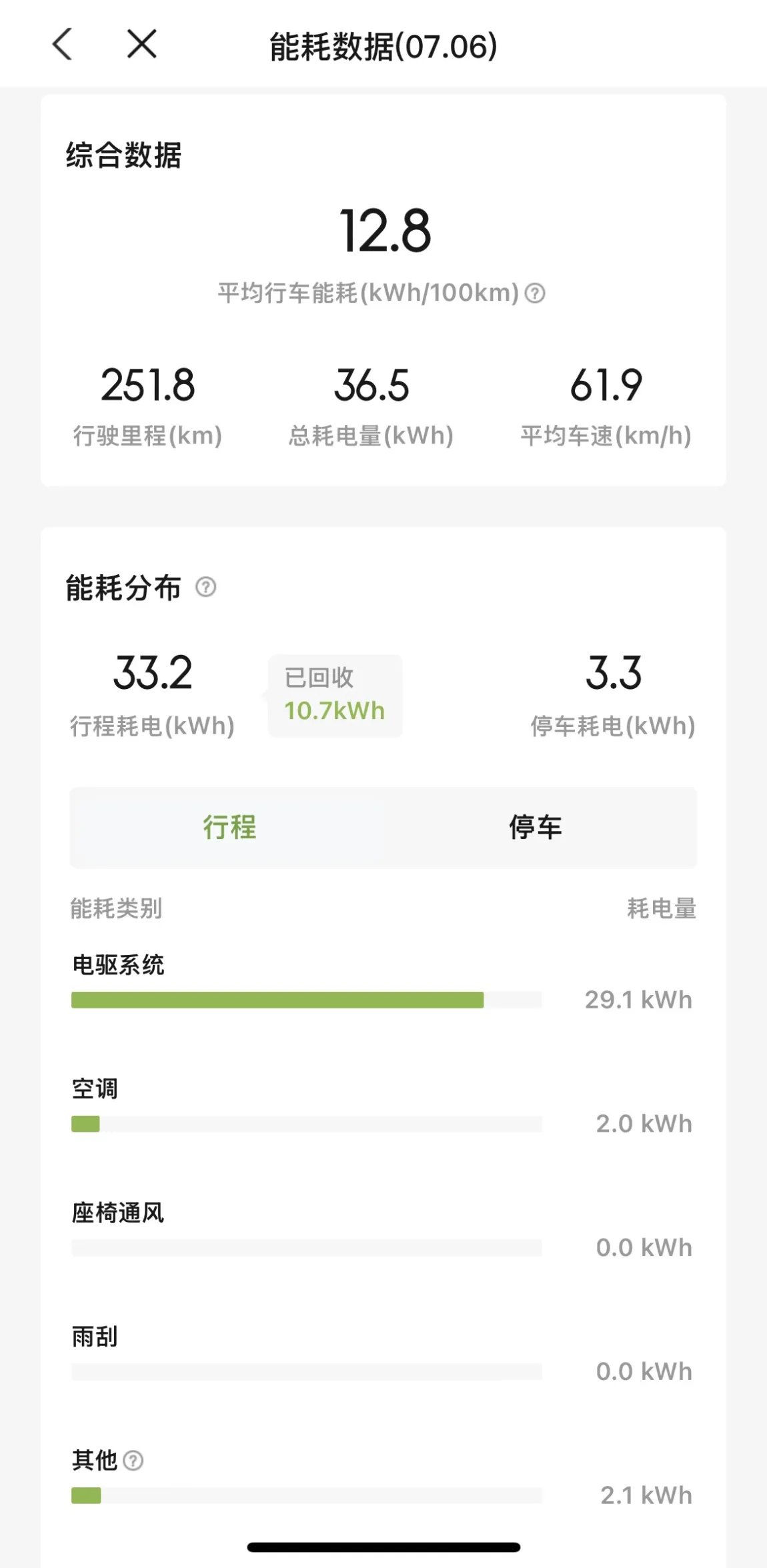Open help next to 能耗分布

205,587
